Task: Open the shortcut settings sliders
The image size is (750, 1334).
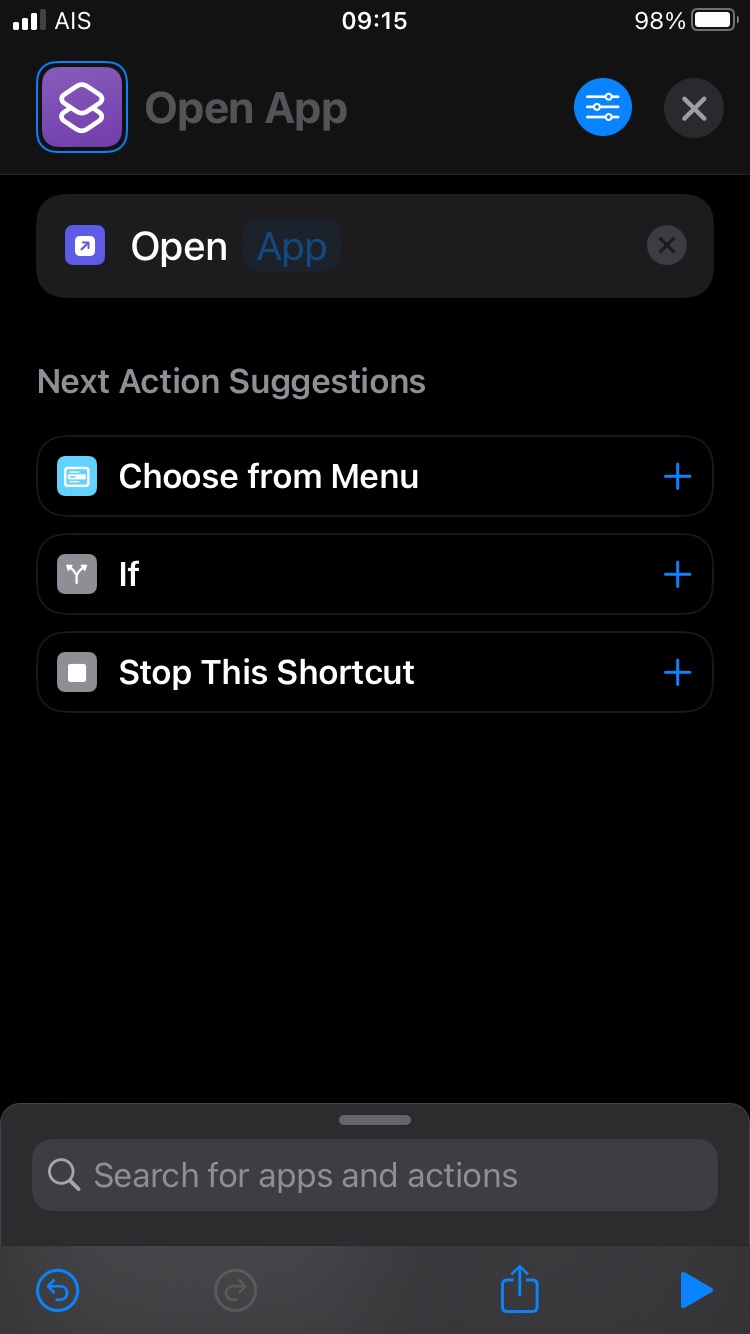Action: (603, 107)
